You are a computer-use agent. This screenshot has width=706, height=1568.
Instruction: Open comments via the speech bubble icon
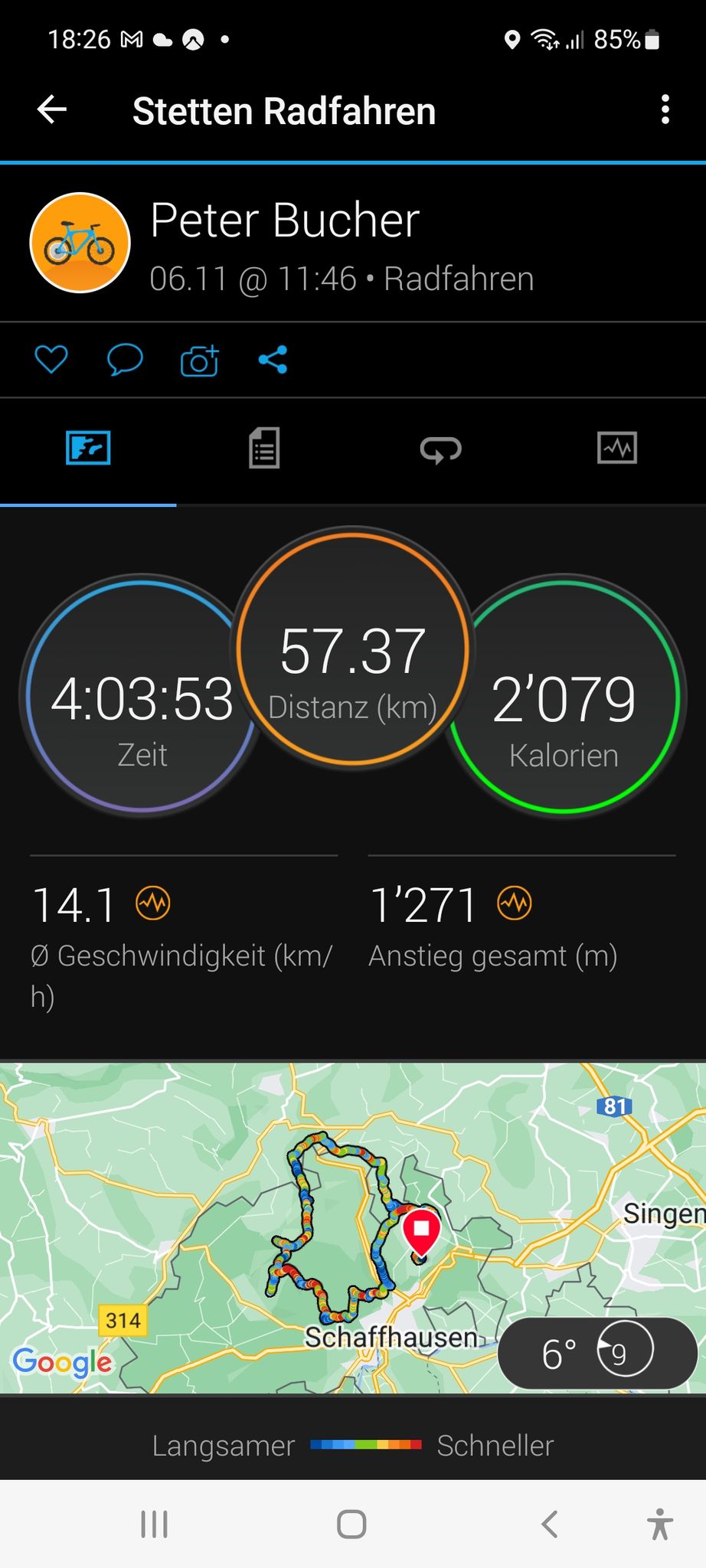[125, 359]
